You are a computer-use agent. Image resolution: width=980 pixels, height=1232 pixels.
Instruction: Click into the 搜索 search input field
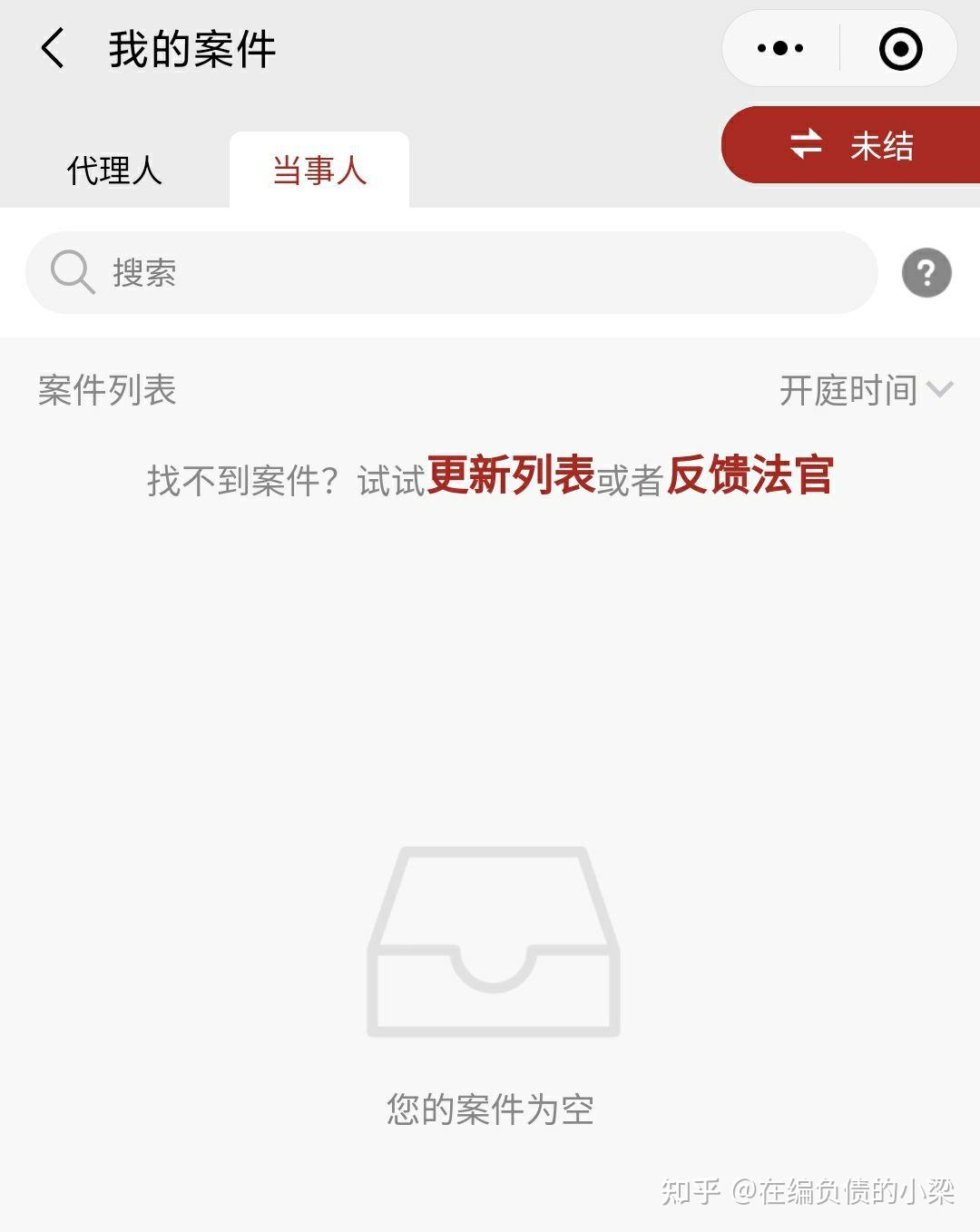[x=363, y=272]
